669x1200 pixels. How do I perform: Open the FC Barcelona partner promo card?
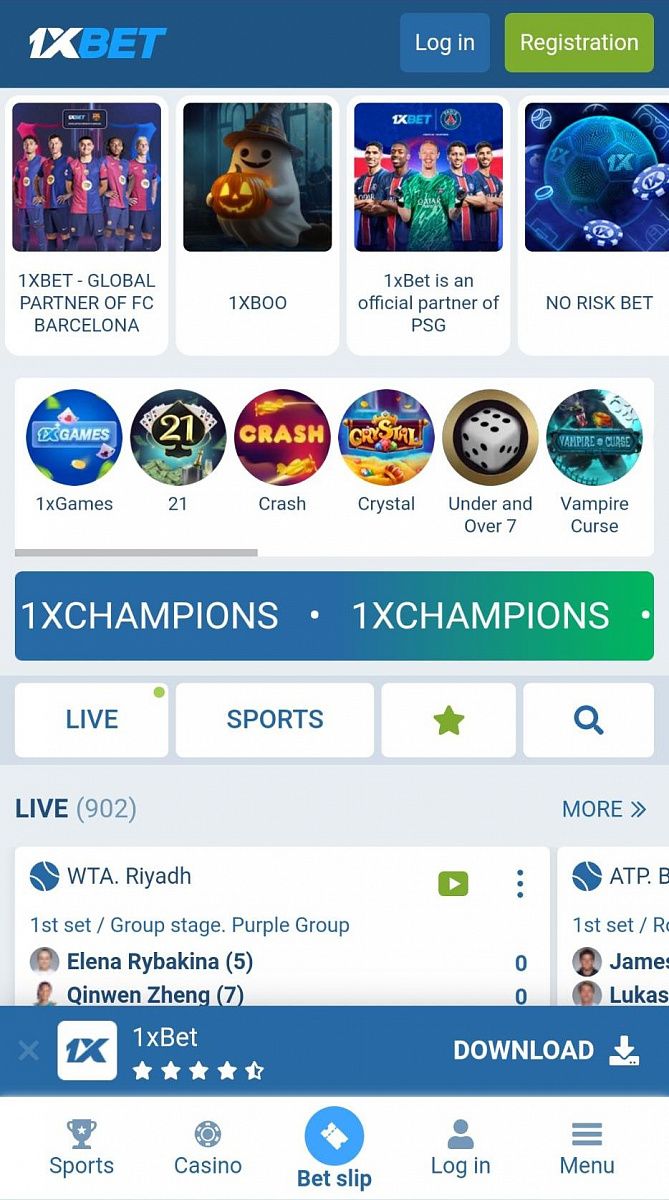tap(87, 225)
